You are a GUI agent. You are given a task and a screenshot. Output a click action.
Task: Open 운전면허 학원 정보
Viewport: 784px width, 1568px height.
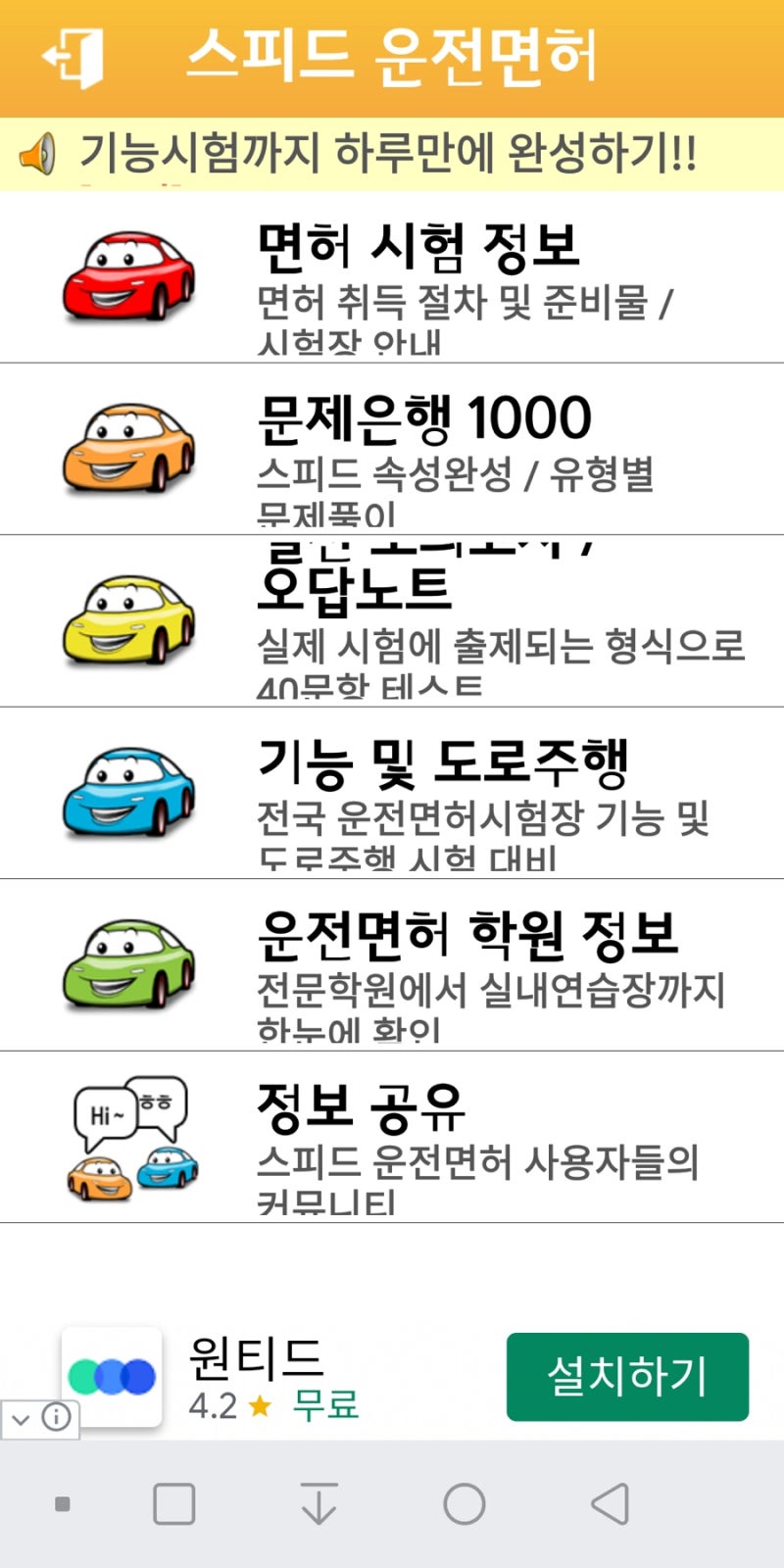pos(392,965)
